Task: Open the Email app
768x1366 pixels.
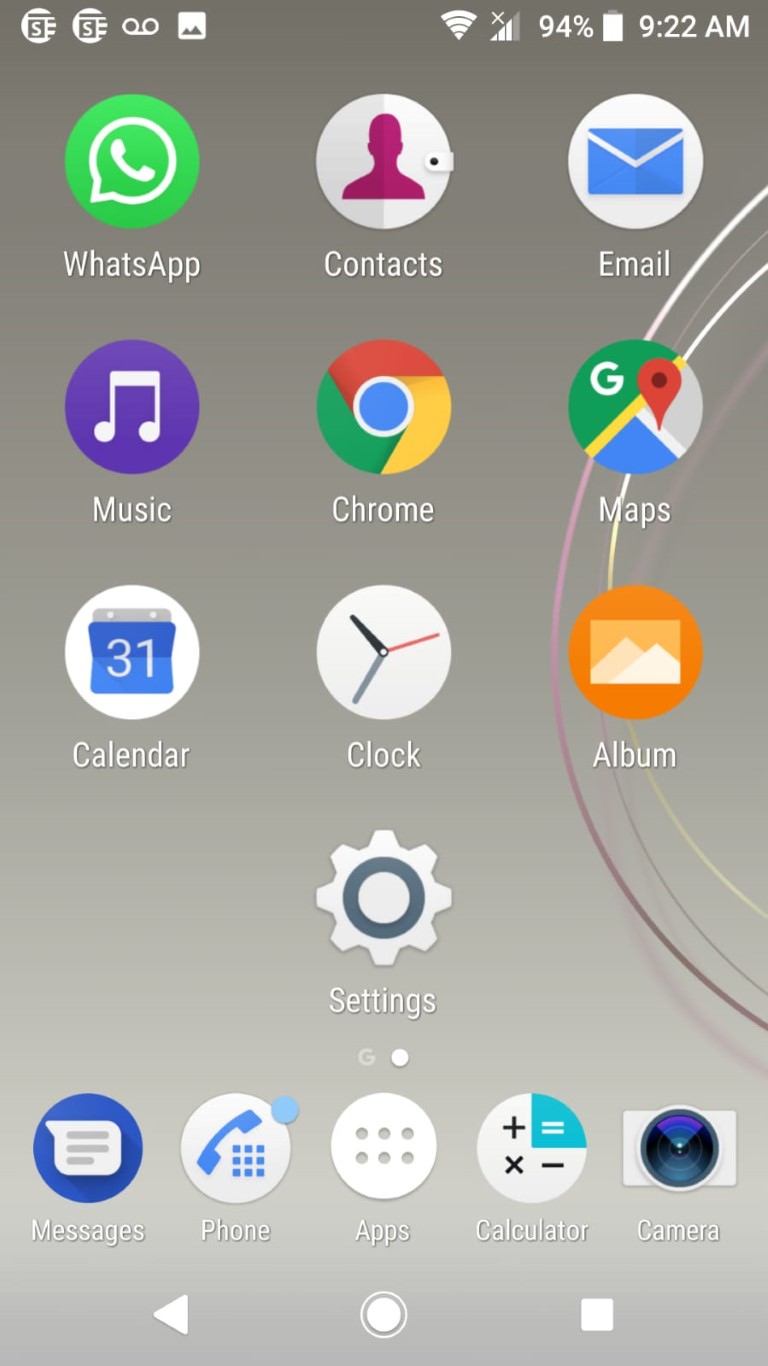Action: click(x=634, y=161)
